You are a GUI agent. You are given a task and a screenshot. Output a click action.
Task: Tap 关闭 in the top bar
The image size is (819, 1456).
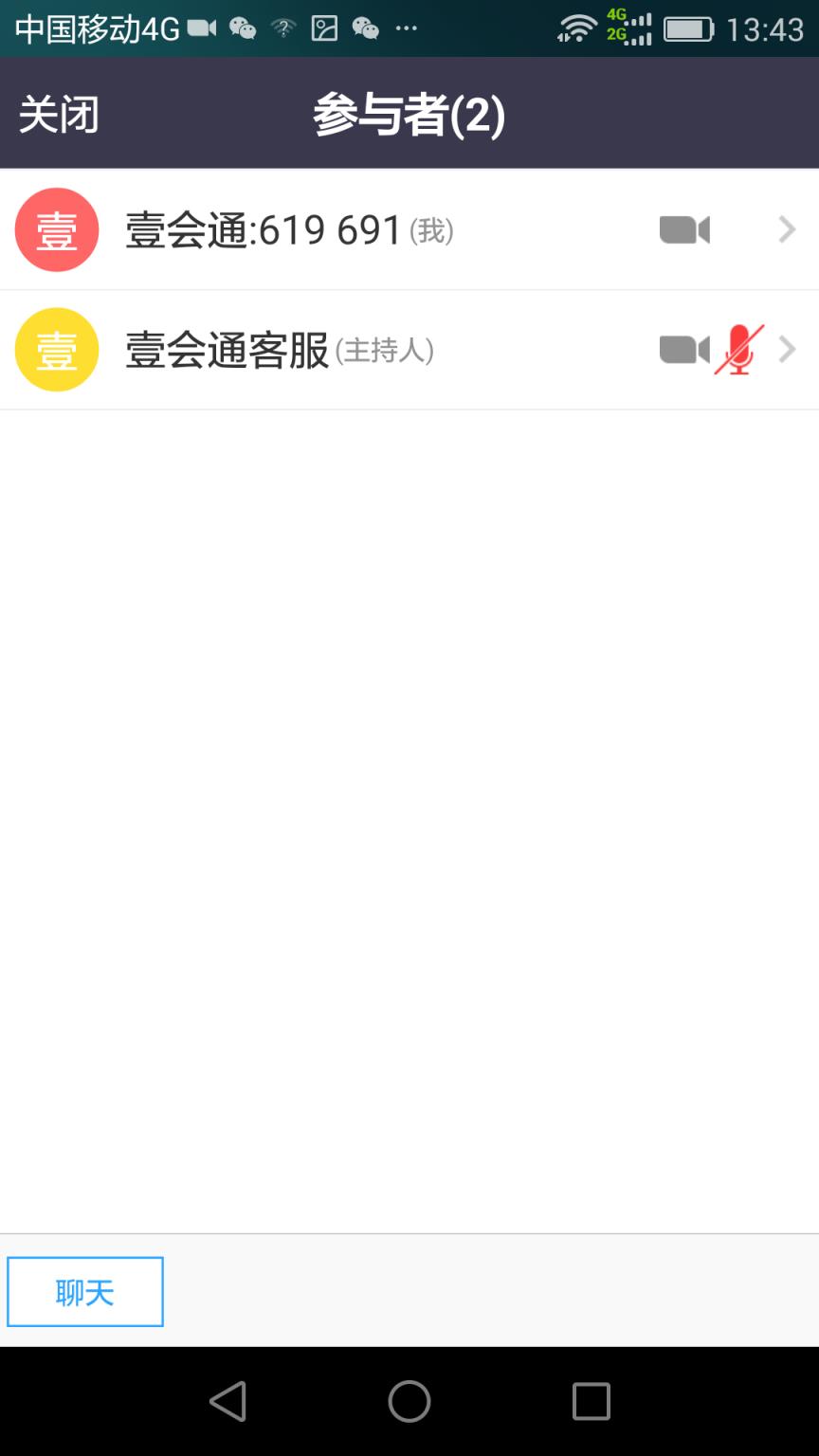(55, 114)
